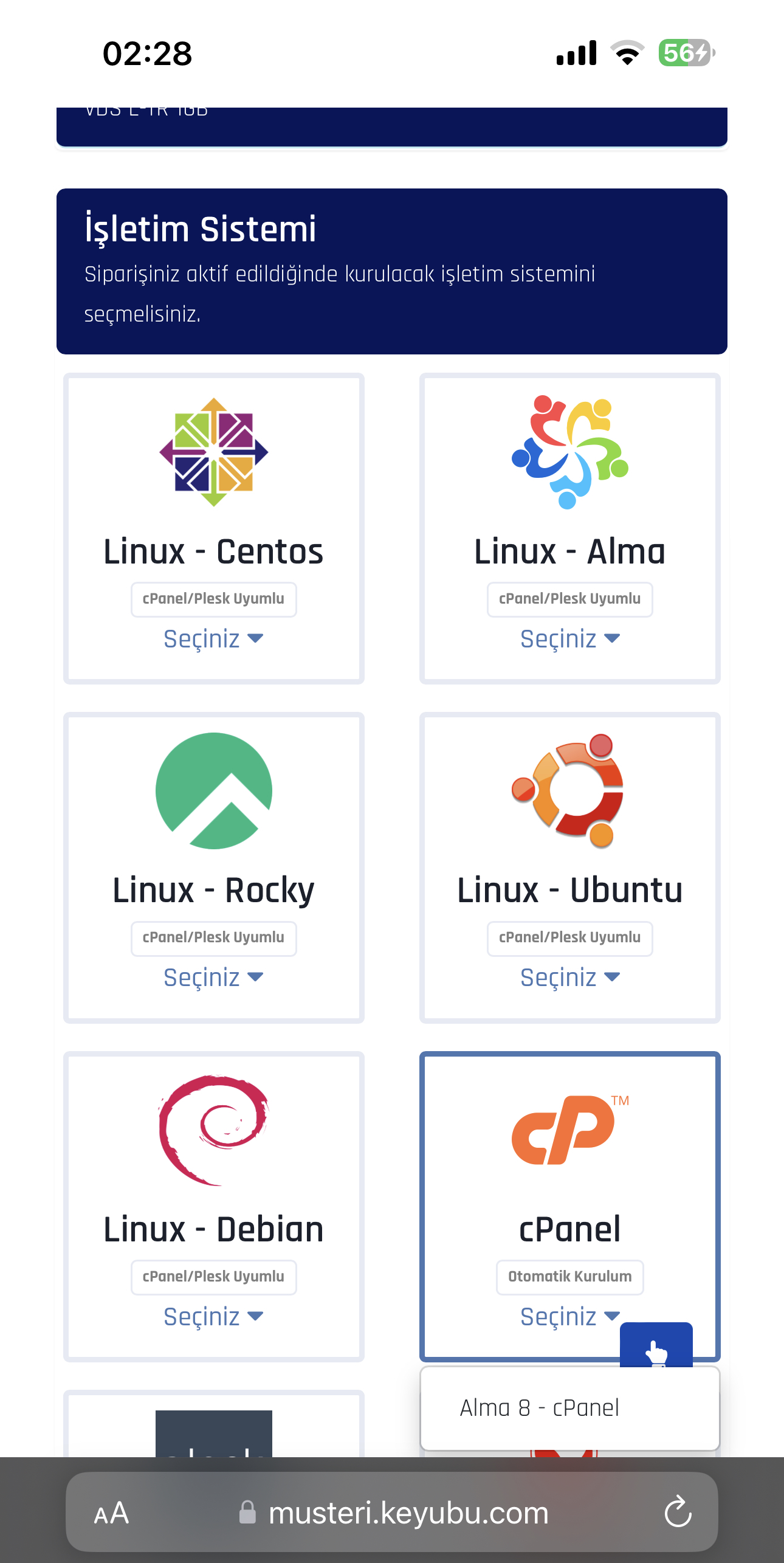Select the Alma 8 - cPanel option
This screenshot has height=1563, width=784.
pos(570,1408)
